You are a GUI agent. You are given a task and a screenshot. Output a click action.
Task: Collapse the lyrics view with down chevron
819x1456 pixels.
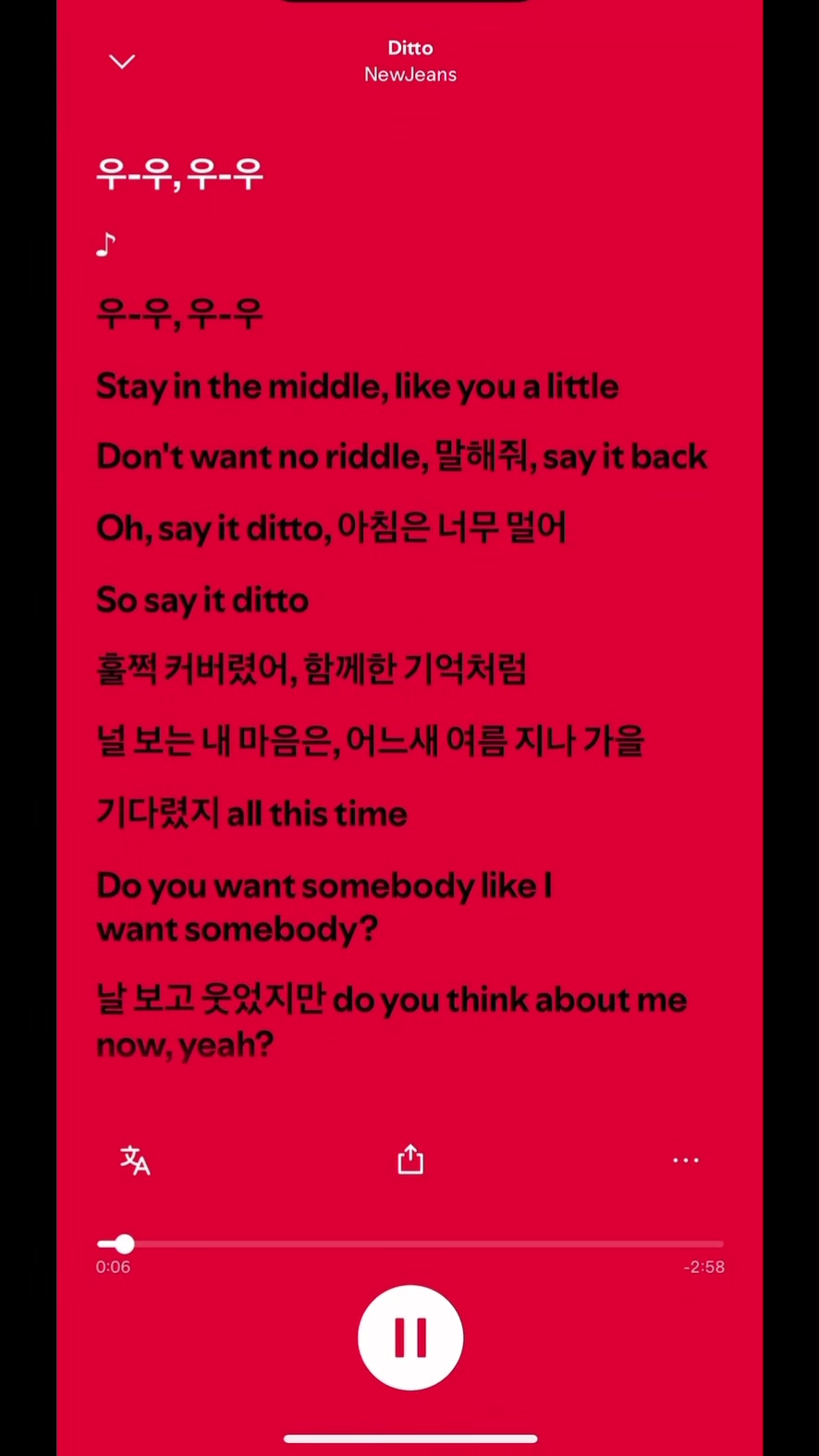click(122, 62)
